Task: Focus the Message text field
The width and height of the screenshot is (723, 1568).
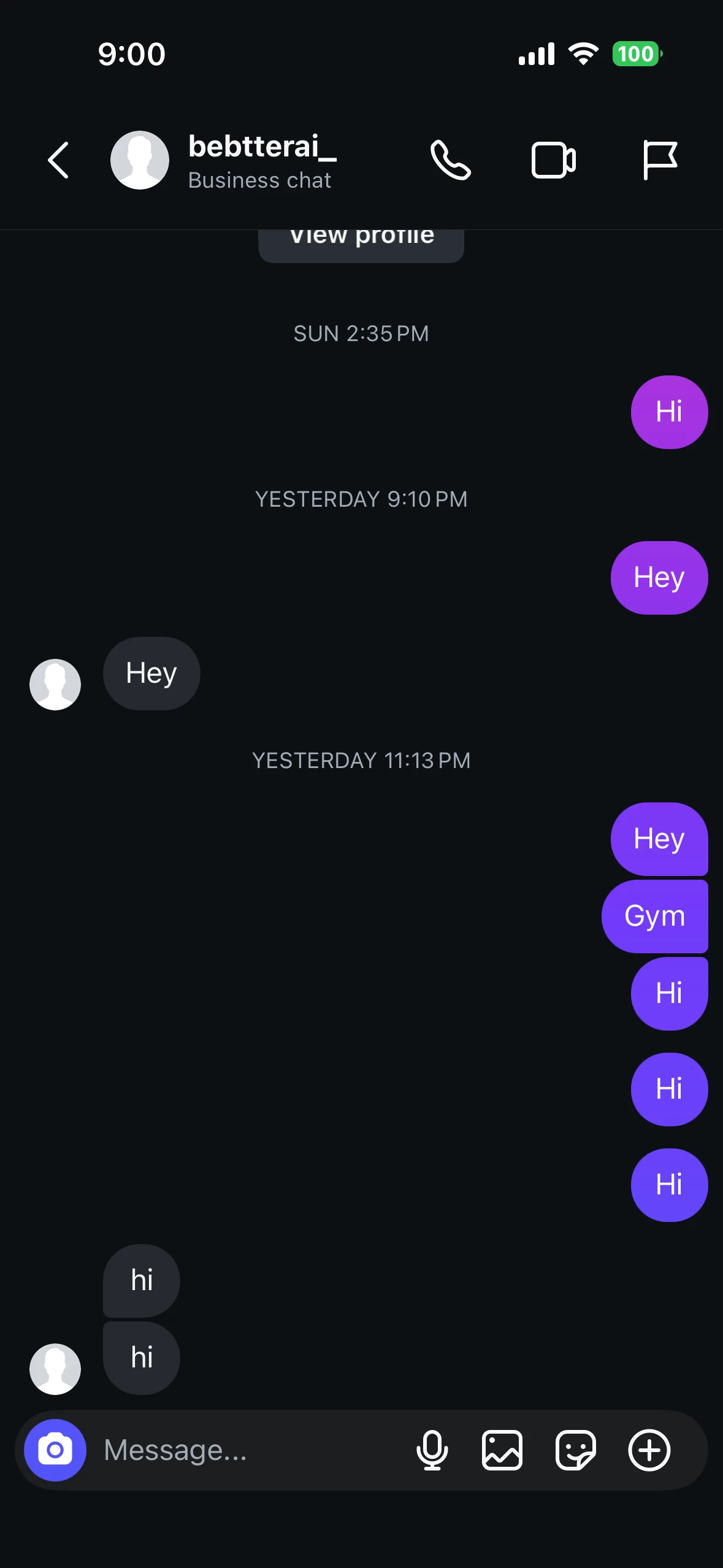Action: click(x=245, y=1450)
